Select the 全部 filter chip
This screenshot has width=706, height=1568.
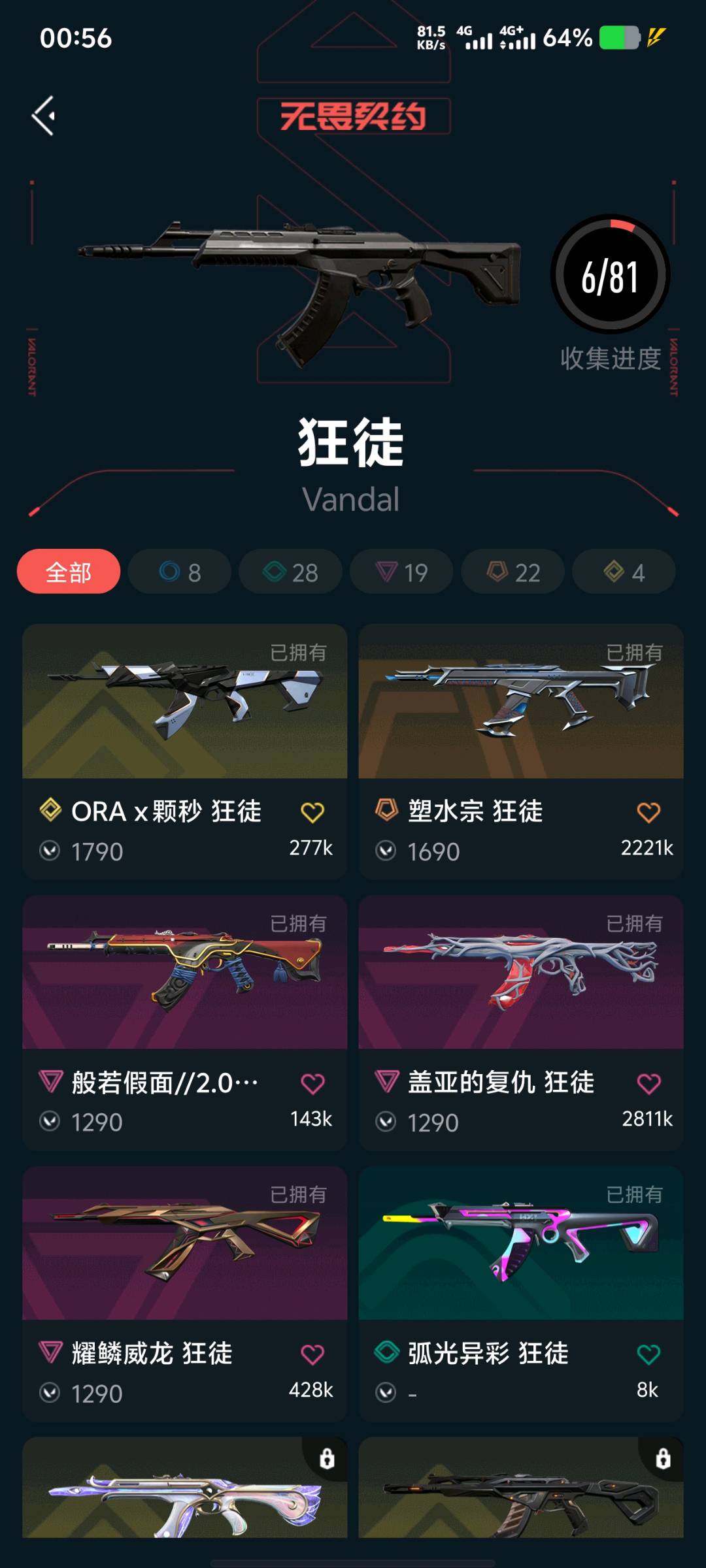tap(69, 572)
